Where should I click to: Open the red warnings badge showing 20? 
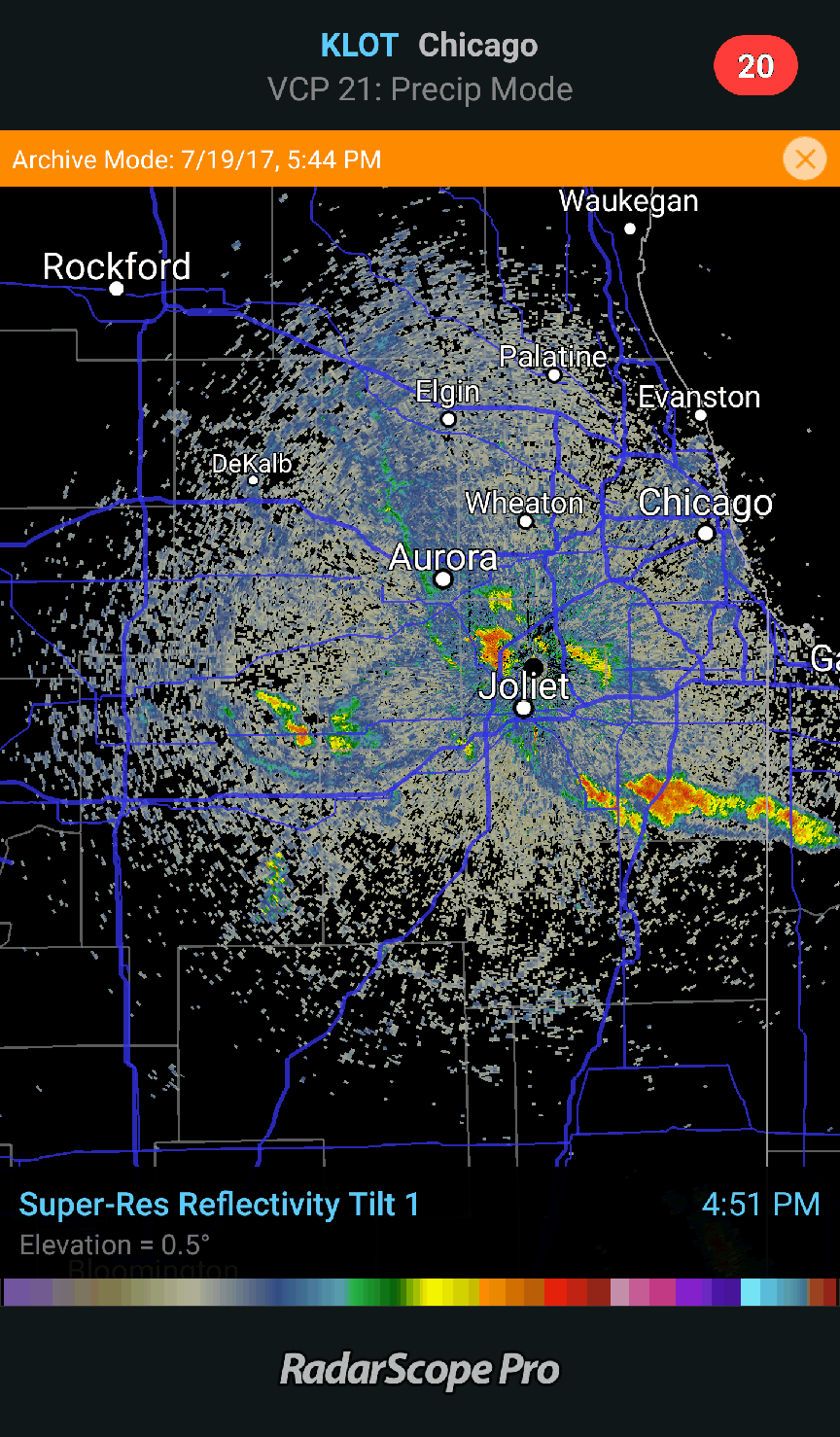[x=755, y=66]
